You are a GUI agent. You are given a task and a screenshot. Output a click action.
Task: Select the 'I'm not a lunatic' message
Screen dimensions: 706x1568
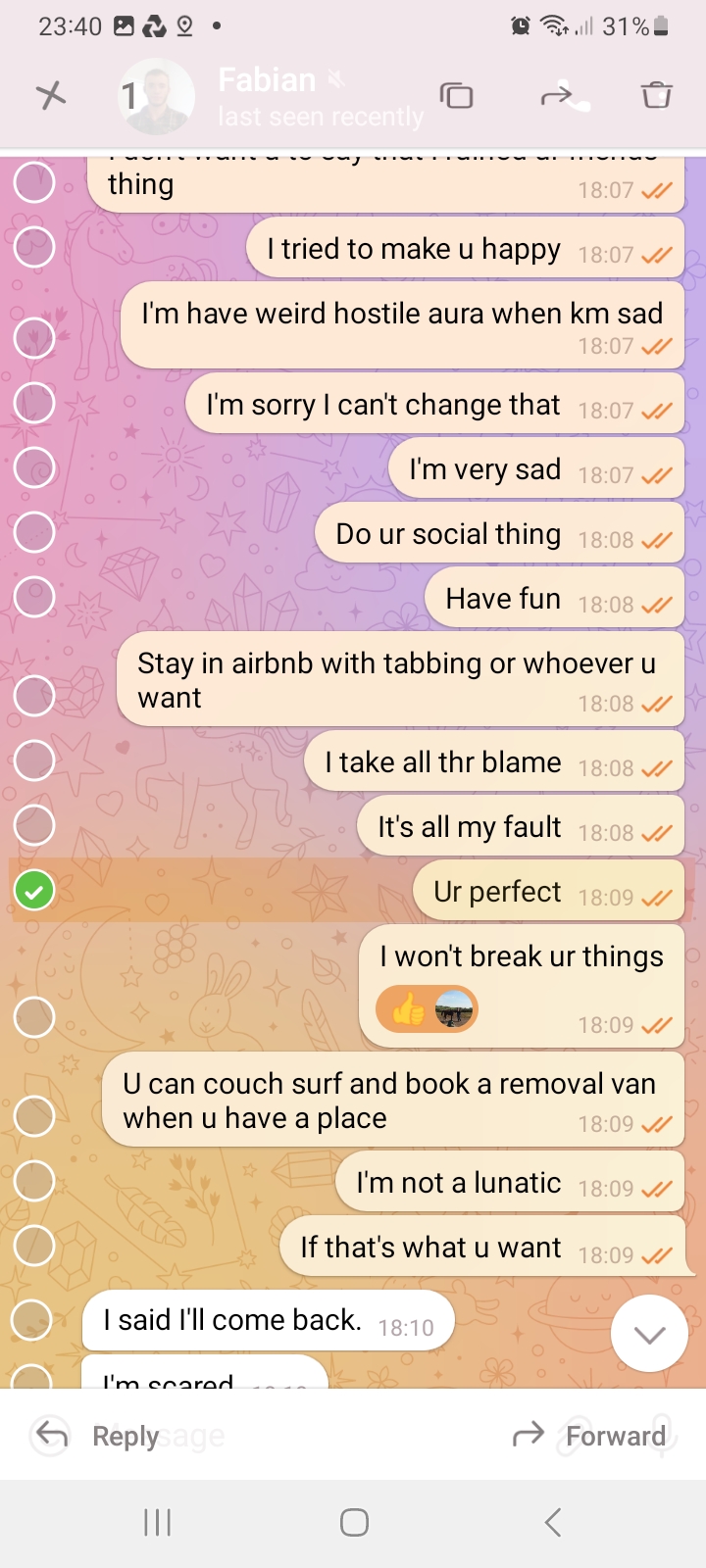(x=34, y=1181)
